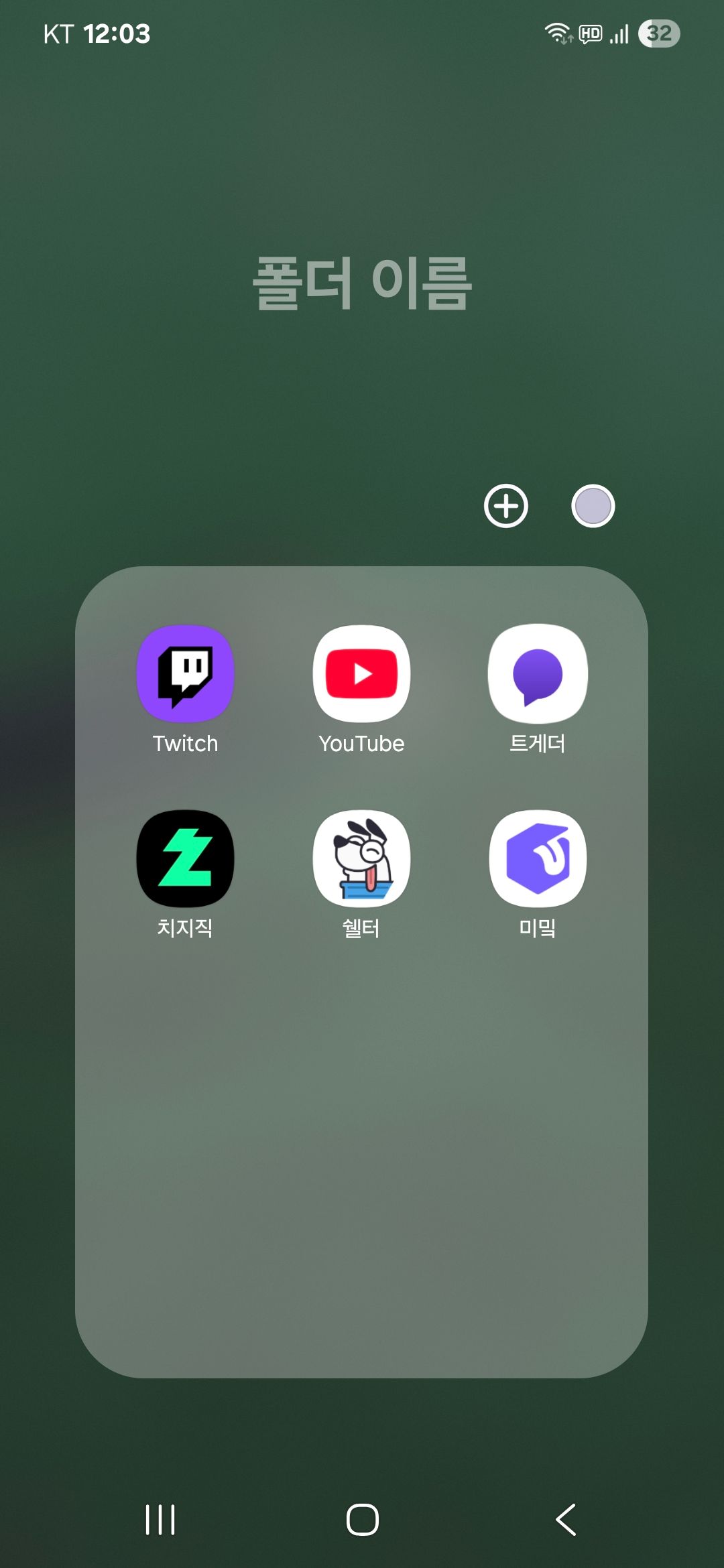Show recent apps
The width and height of the screenshot is (724, 1568).
(x=160, y=1519)
